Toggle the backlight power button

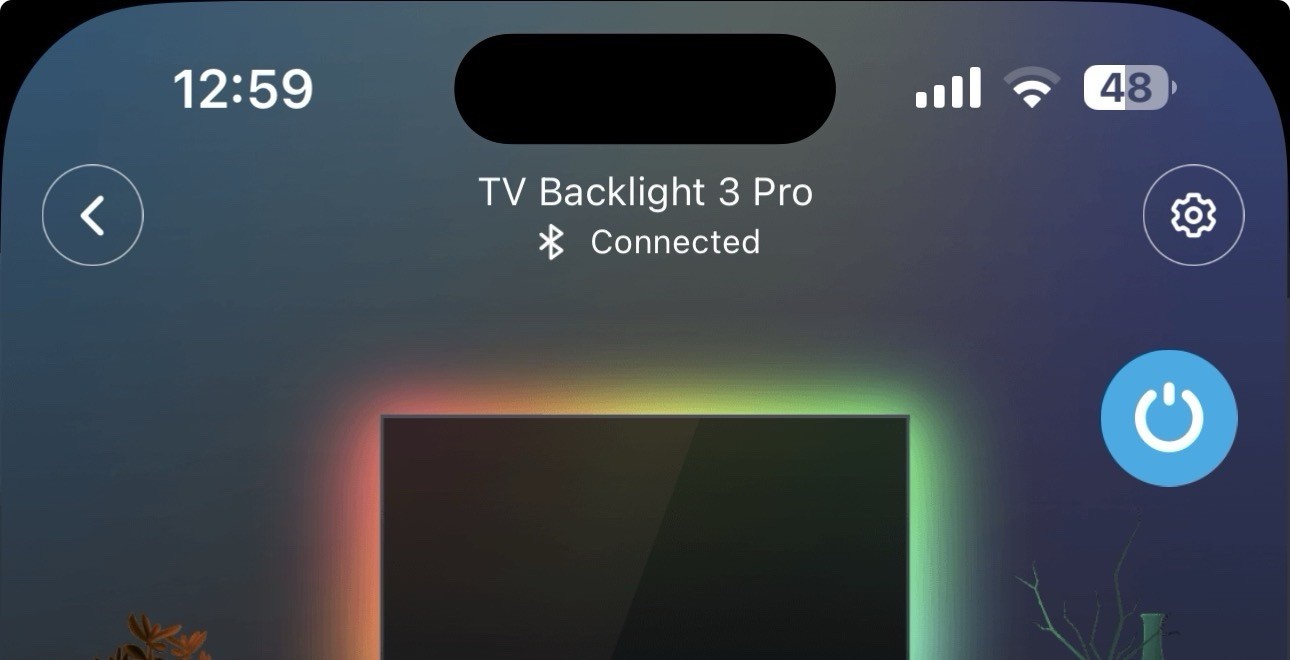pos(1169,418)
